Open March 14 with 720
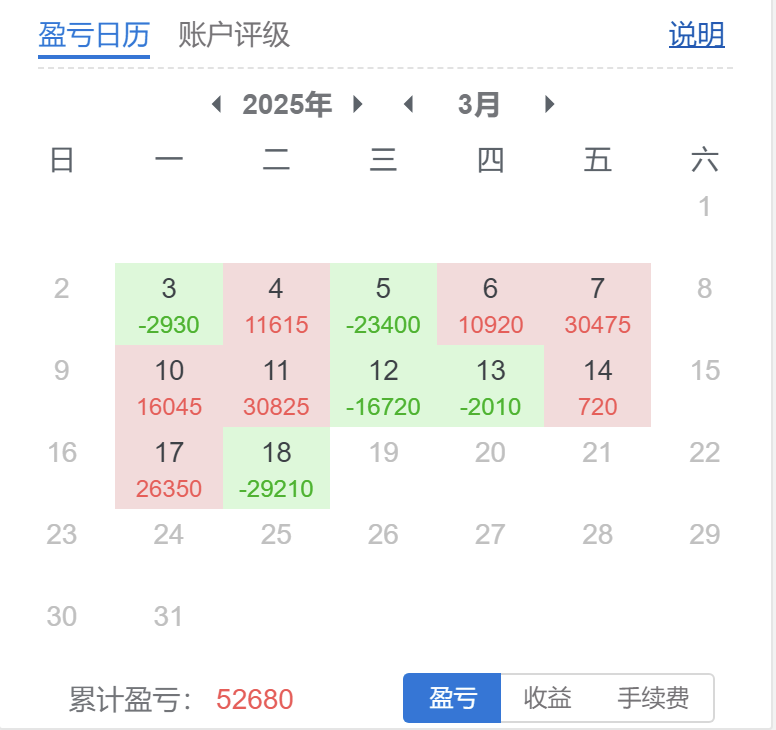The width and height of the screenshot is (776, 730). [x=597, y=387]
